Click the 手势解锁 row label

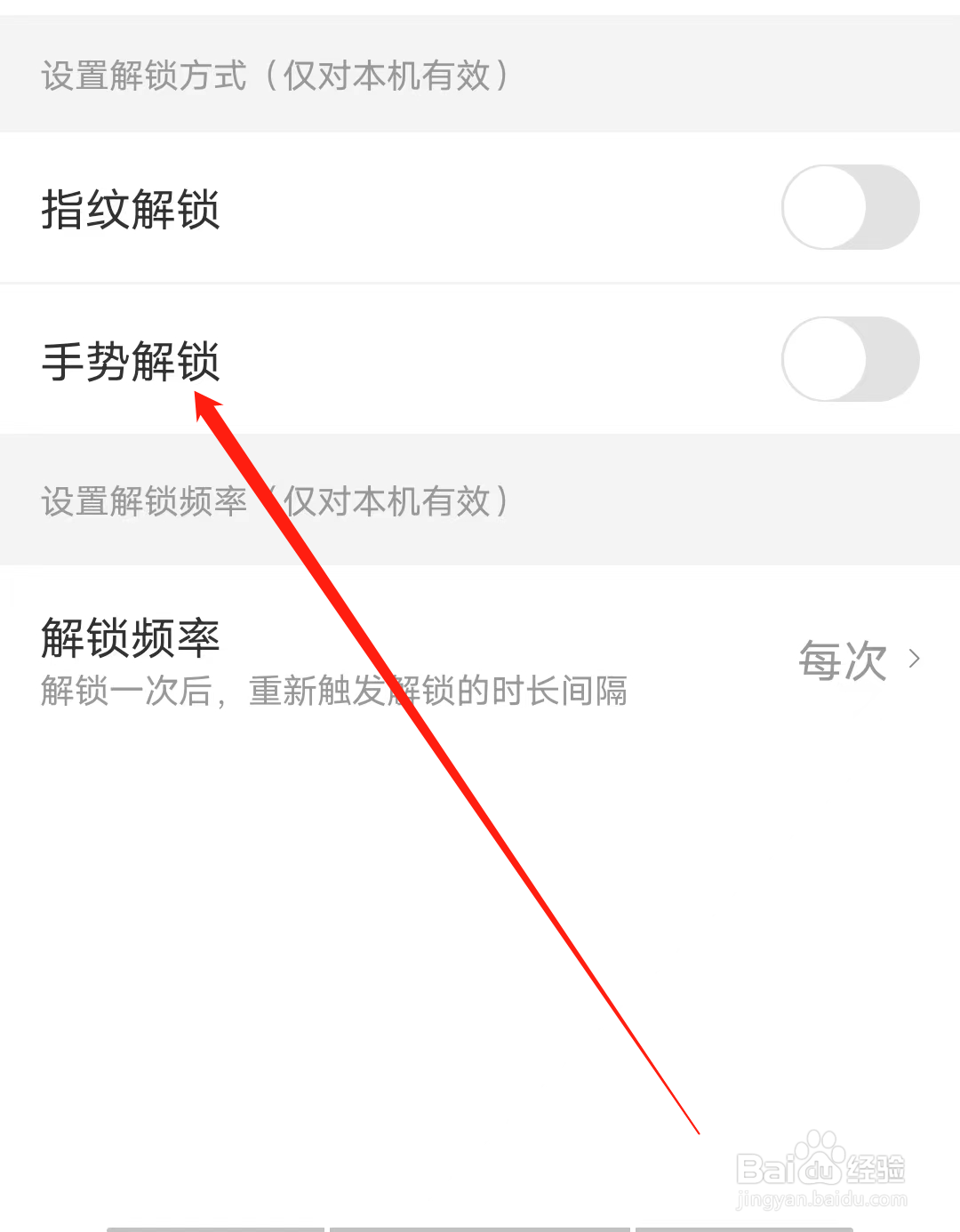tap(132, 362)
